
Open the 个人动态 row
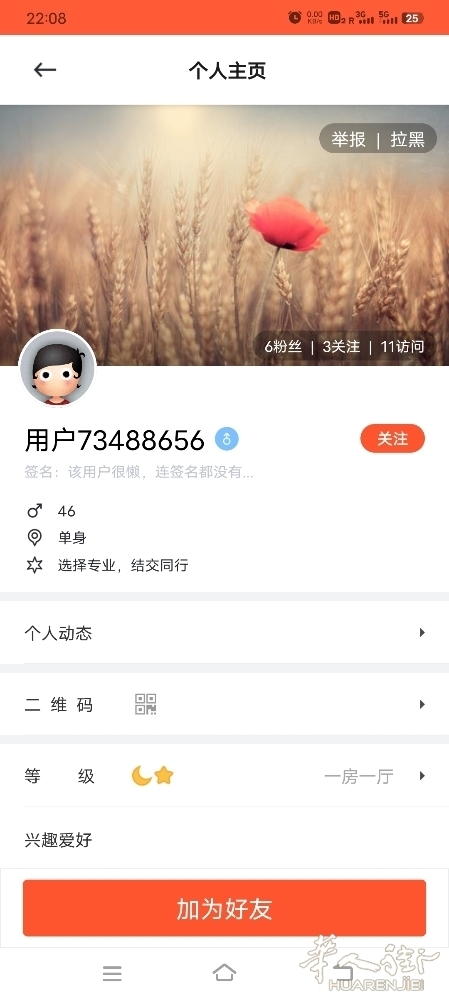224,633
